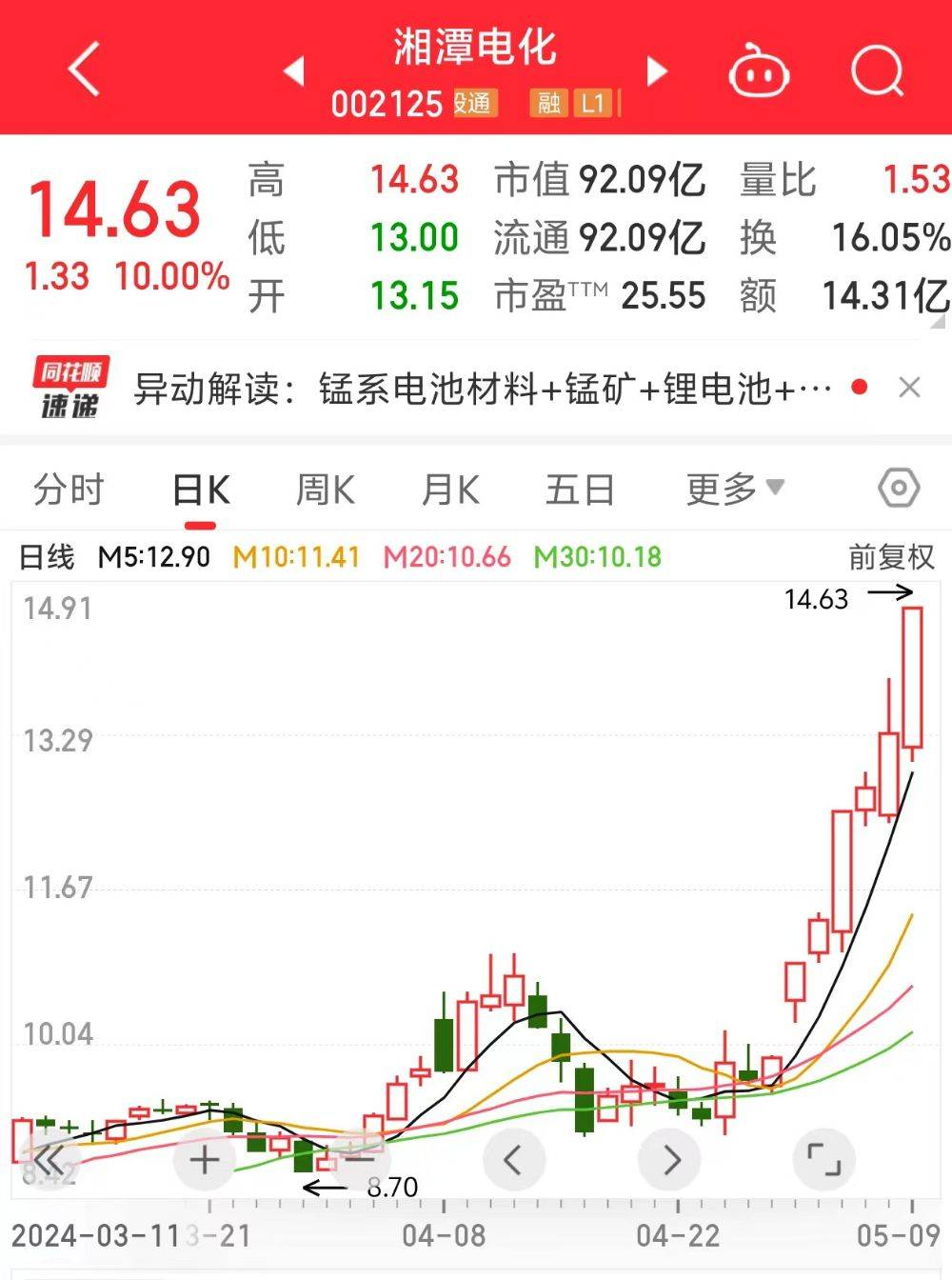
Task: Zoom in on the K-line chart
Action: click(x=204, y=1160)
